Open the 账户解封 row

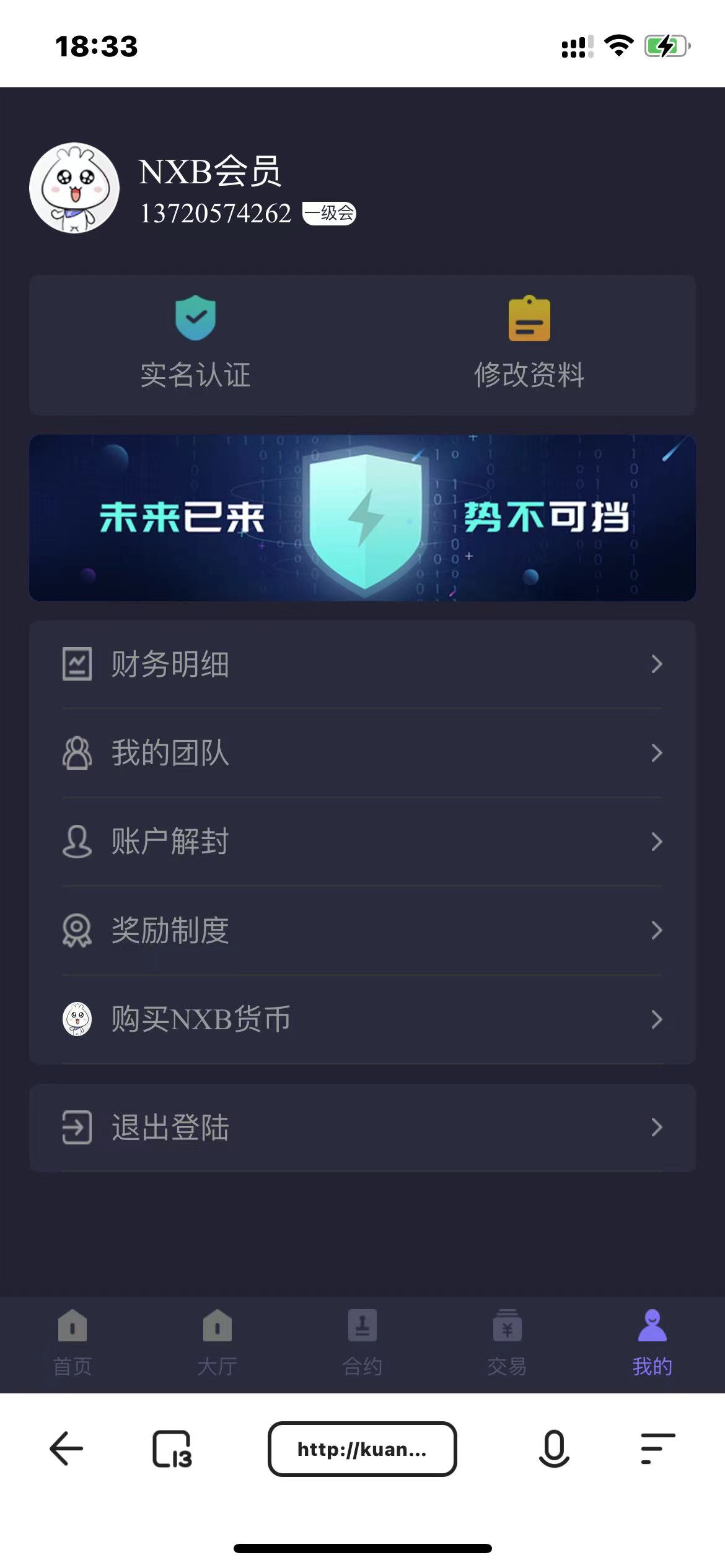[362, 842]
